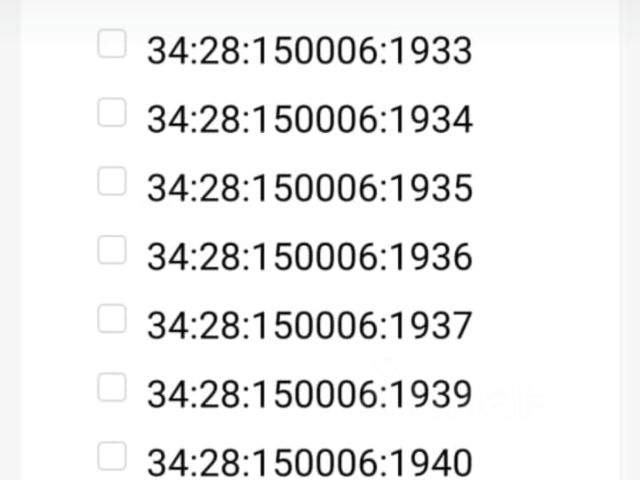
Task: Tap the checkbox beside 34:28:150006:1939
Action: 112,387
